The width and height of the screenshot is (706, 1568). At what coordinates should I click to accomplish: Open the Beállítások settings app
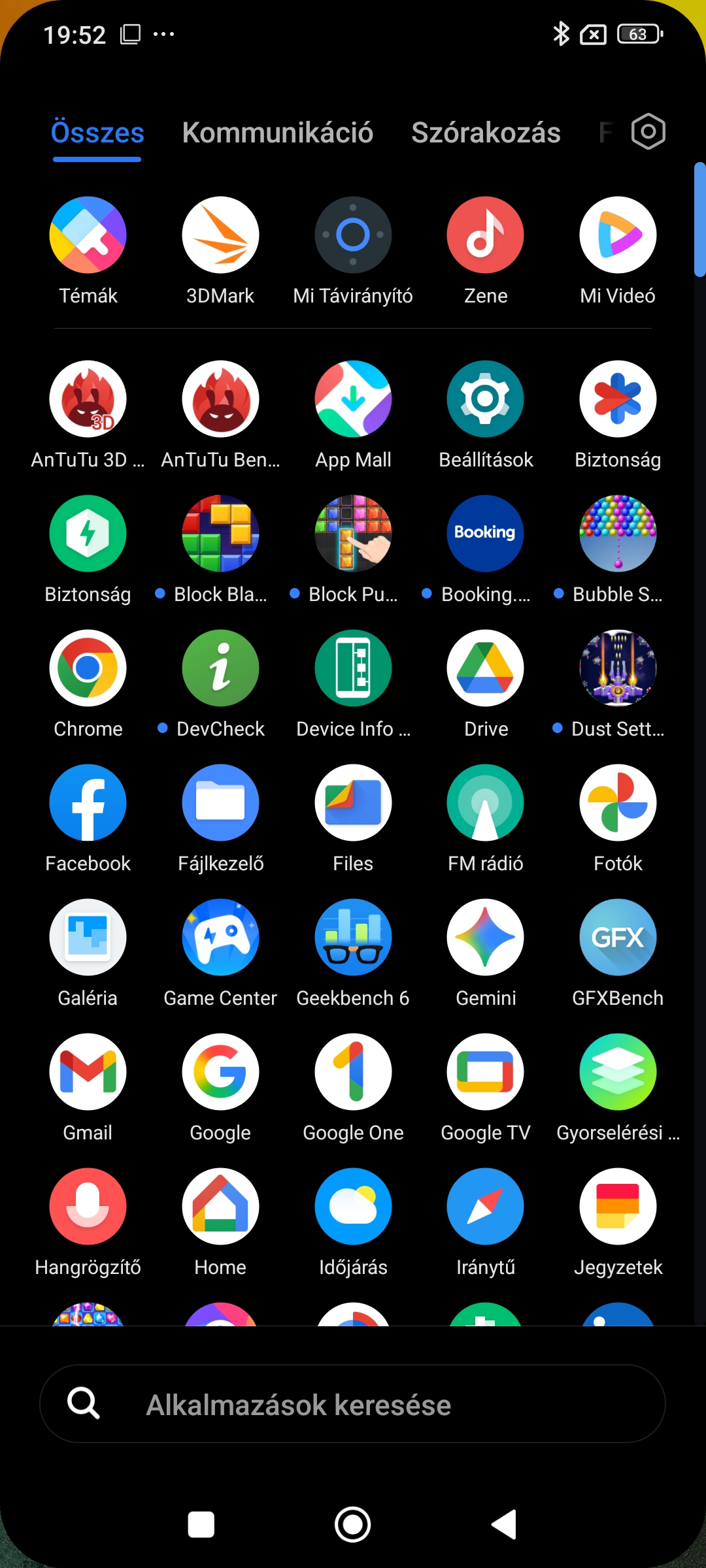[485, 399]
